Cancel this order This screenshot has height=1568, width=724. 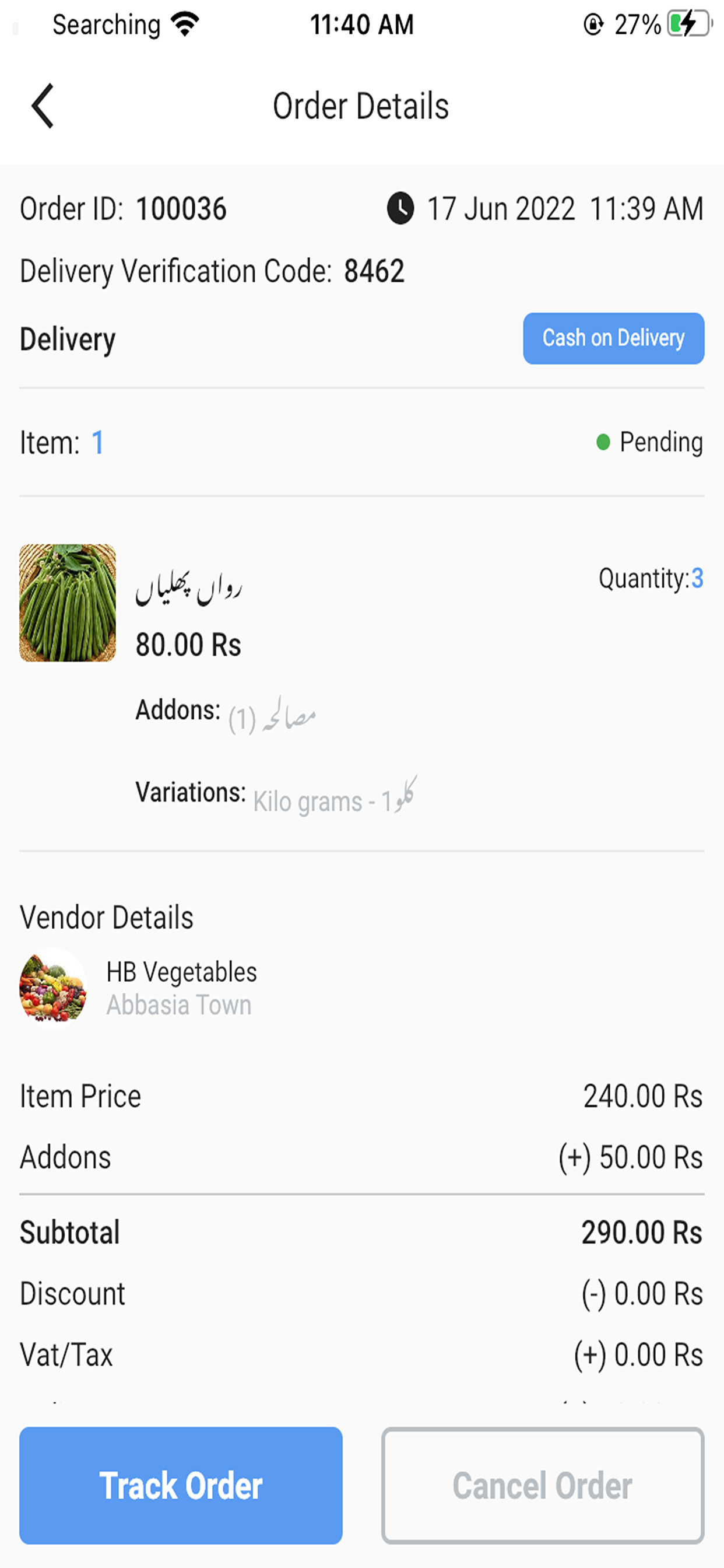point(543,1485)
